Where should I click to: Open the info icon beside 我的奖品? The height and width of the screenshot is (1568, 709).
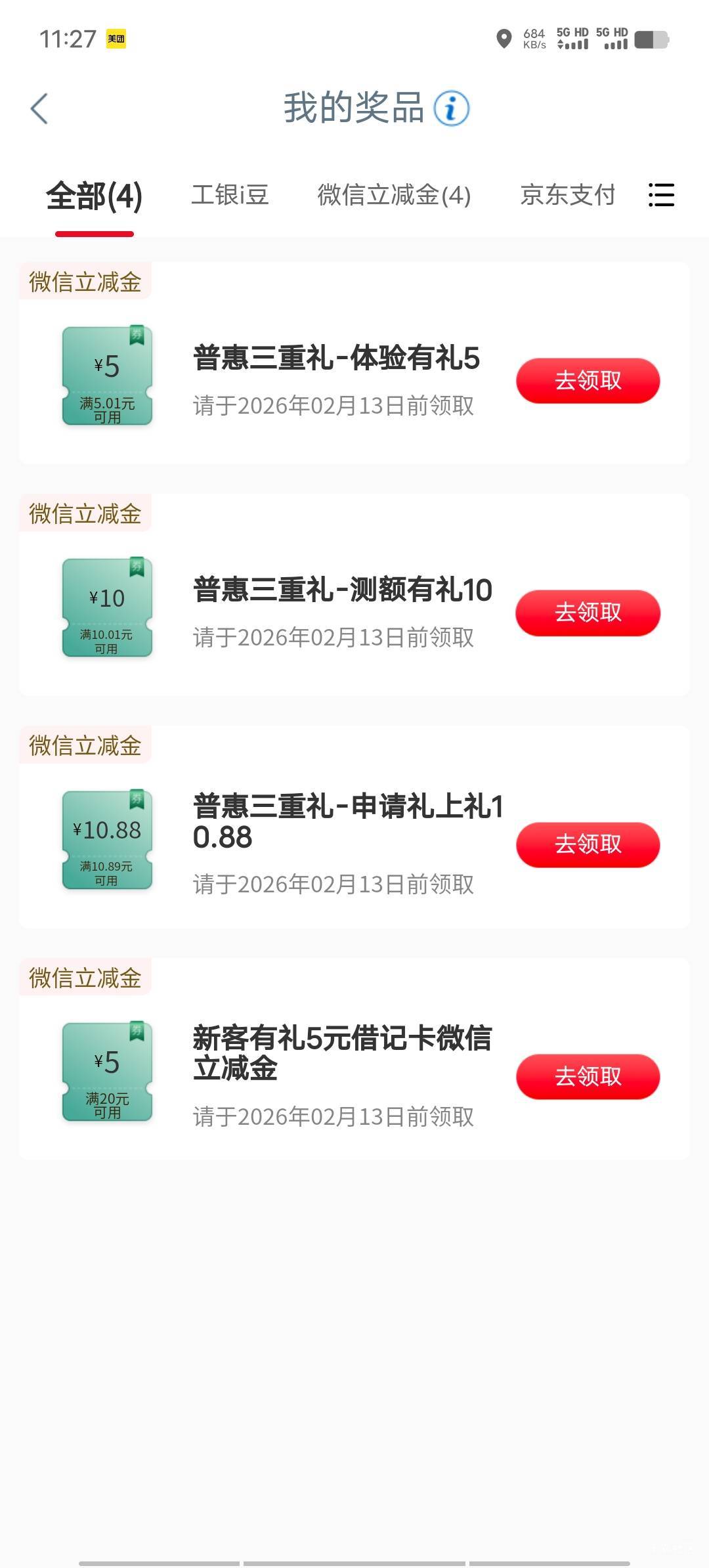[452, 108]
